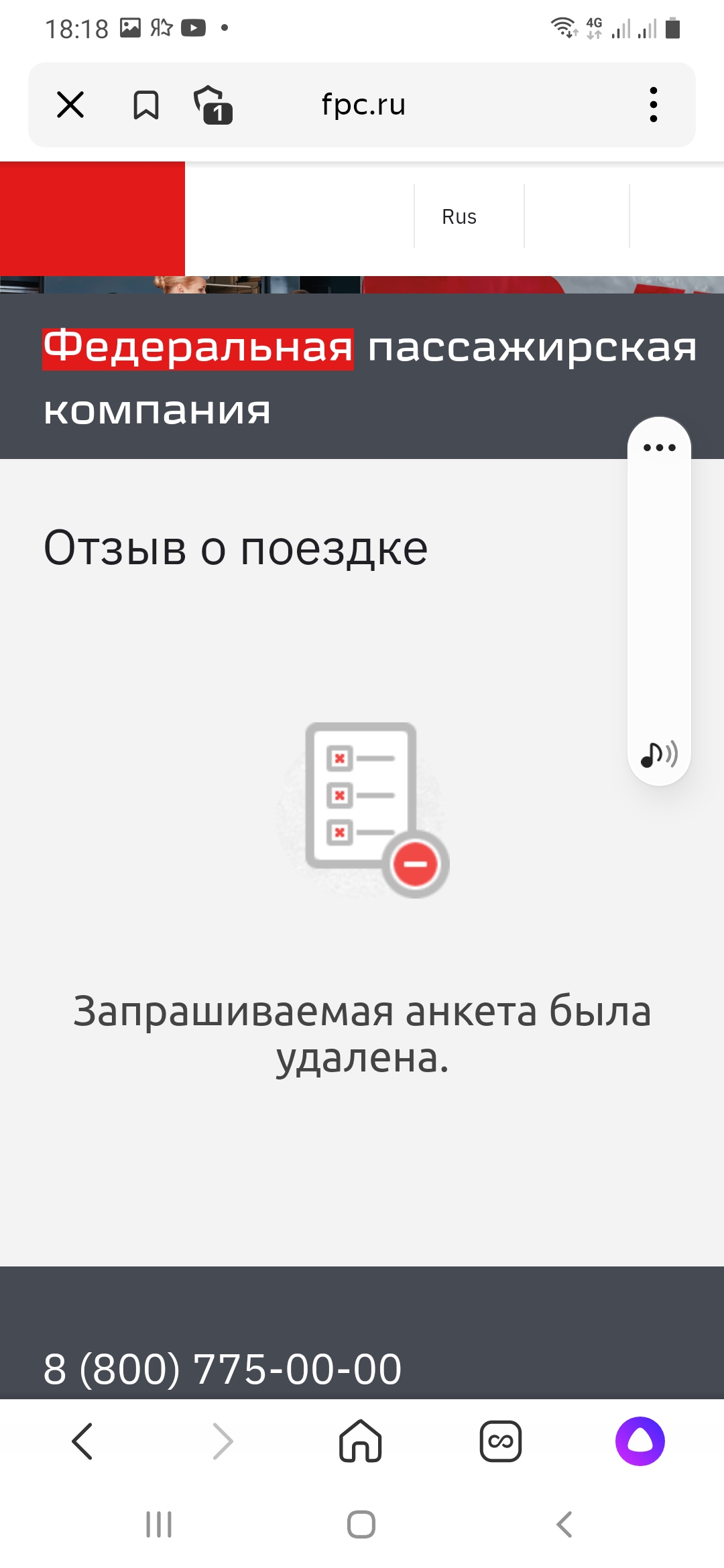Viewport: 724px width, 1568px height.
Task: Close the current browser tab
Action: click(x=70, y=105)
